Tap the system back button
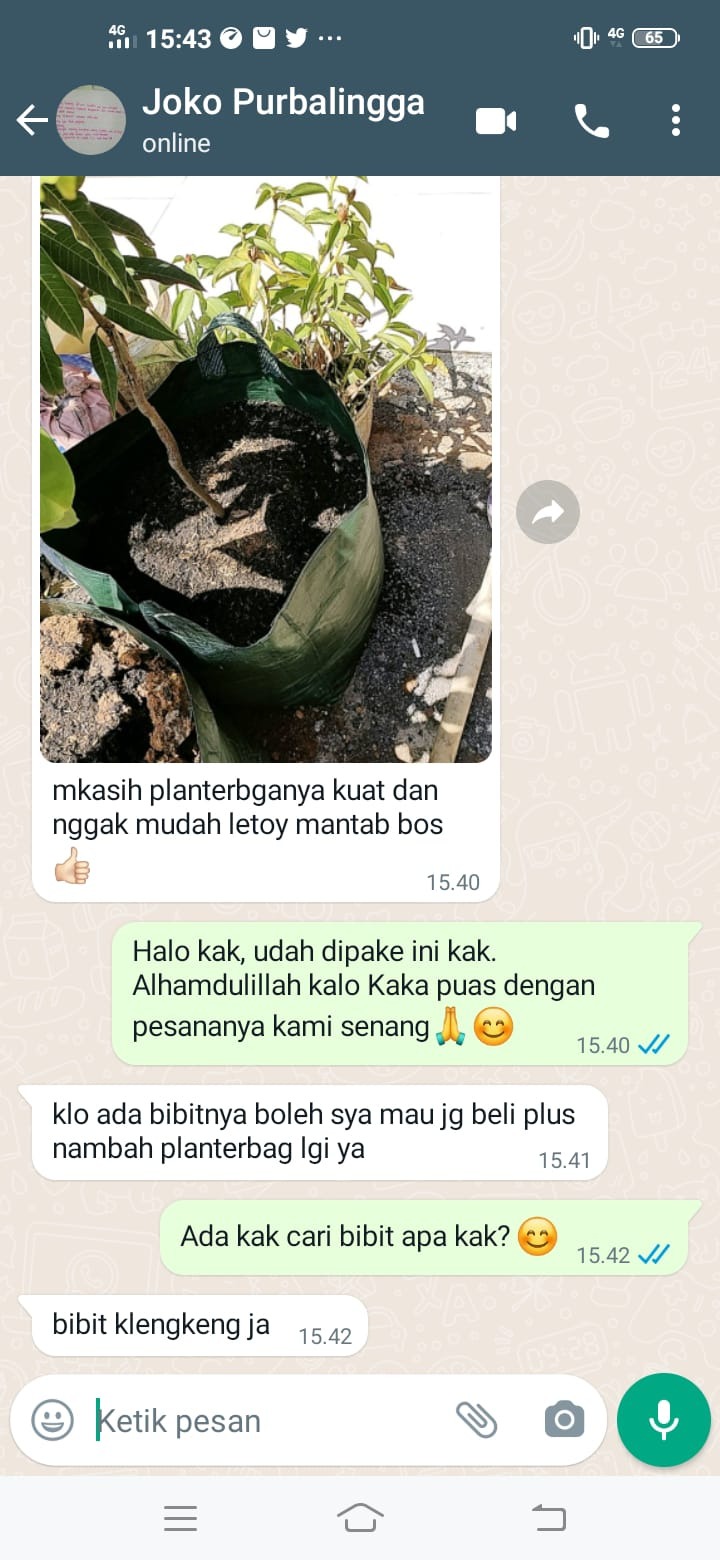This screenshot has height=1560, width=720. 548,1518
